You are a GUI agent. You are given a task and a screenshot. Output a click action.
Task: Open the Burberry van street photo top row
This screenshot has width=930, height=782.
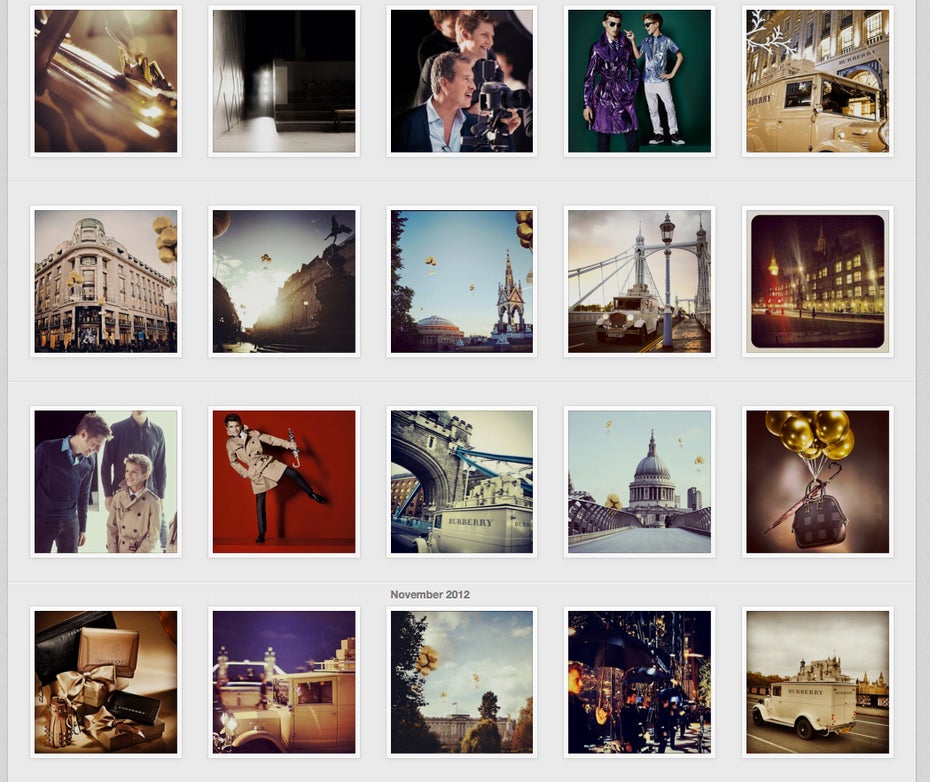[817, 81]
